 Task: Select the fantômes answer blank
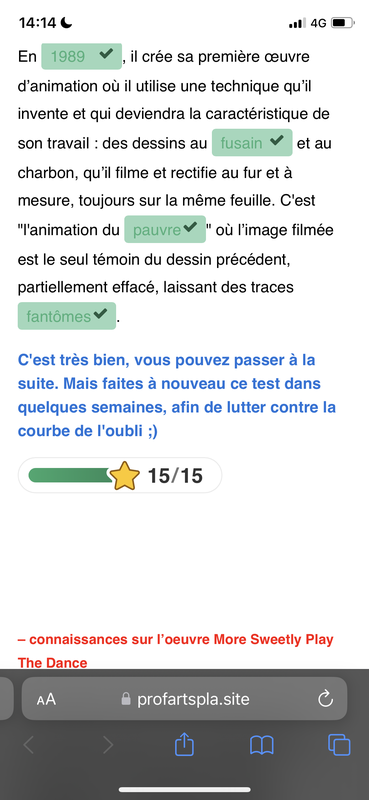[x=67, y=316]
